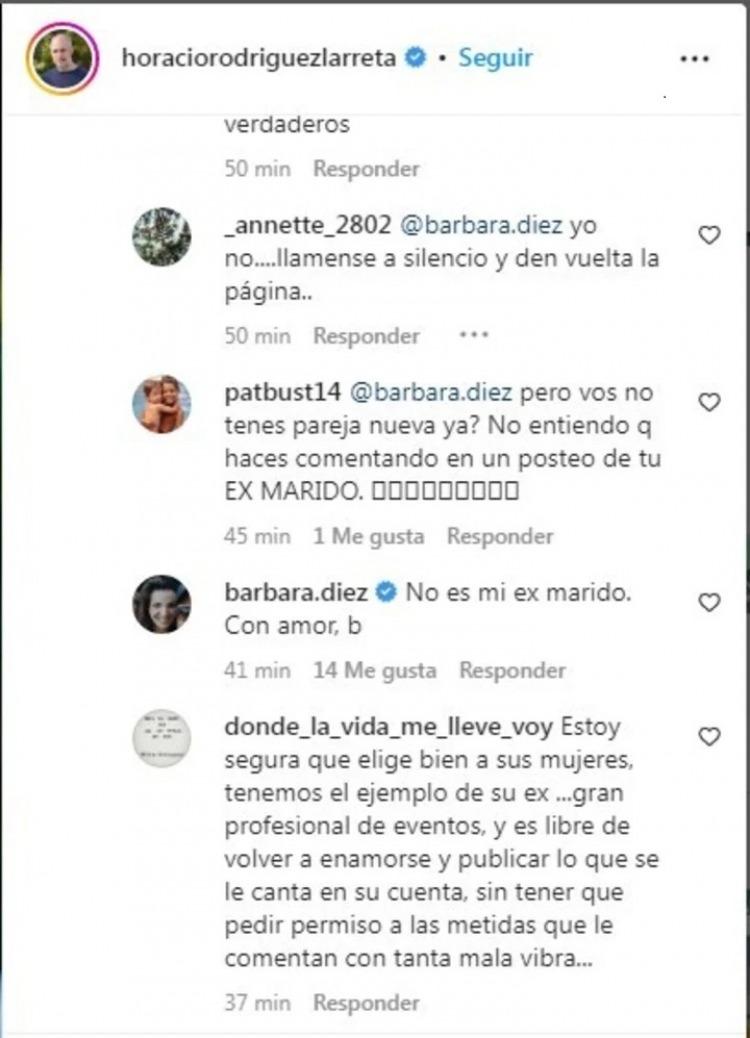Screen dimensions: 750x1038
Task: Reply to donde_la_vida_me_lleve_voy's comment
Action: tap(366, 1002)
